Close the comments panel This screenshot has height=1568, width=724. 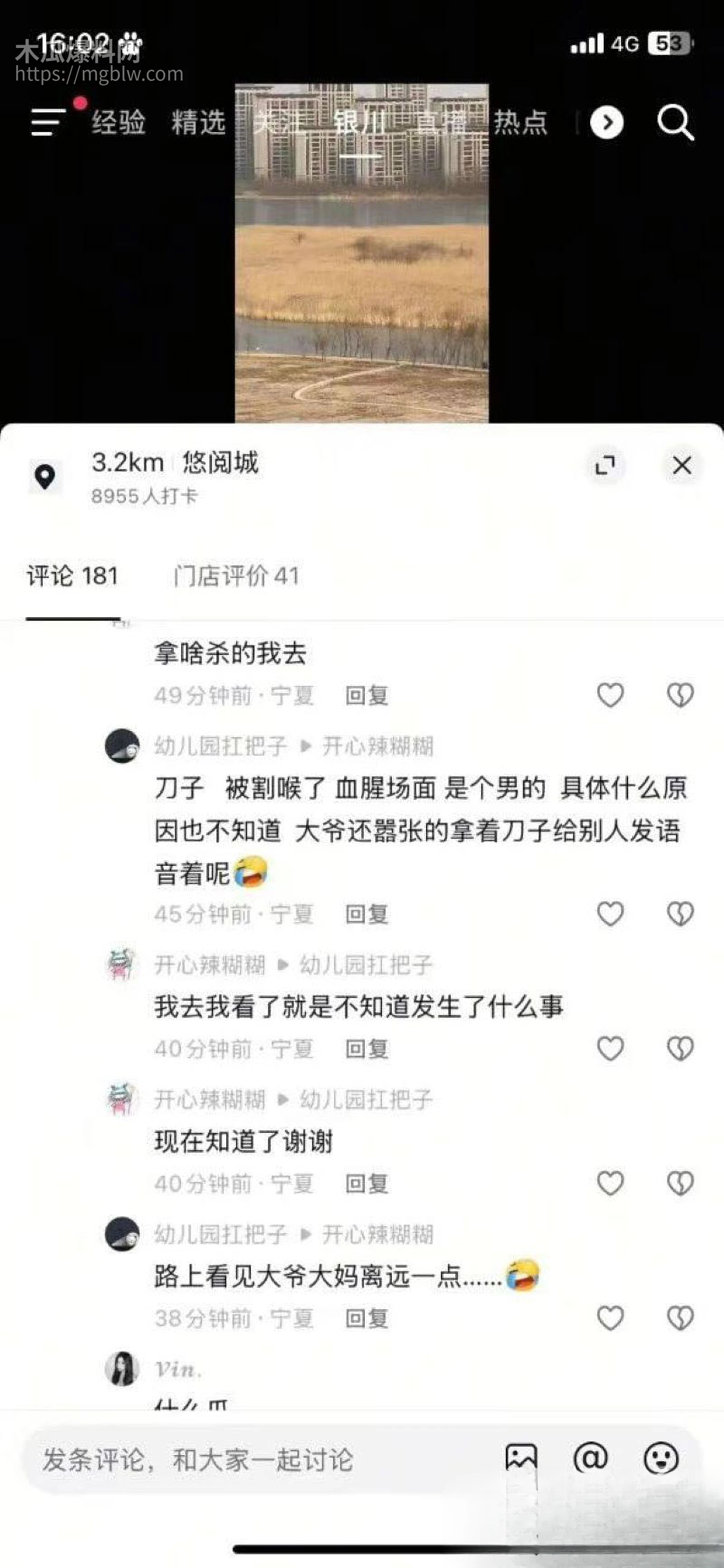point(681,466)
